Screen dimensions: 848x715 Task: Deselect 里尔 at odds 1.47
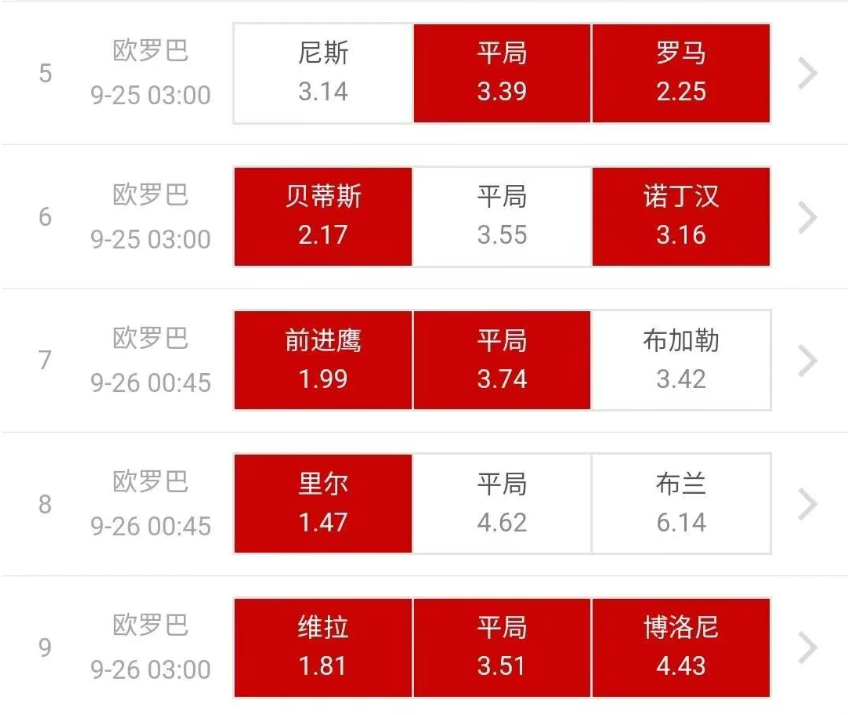pyautogui.click(x=323, y=504)
